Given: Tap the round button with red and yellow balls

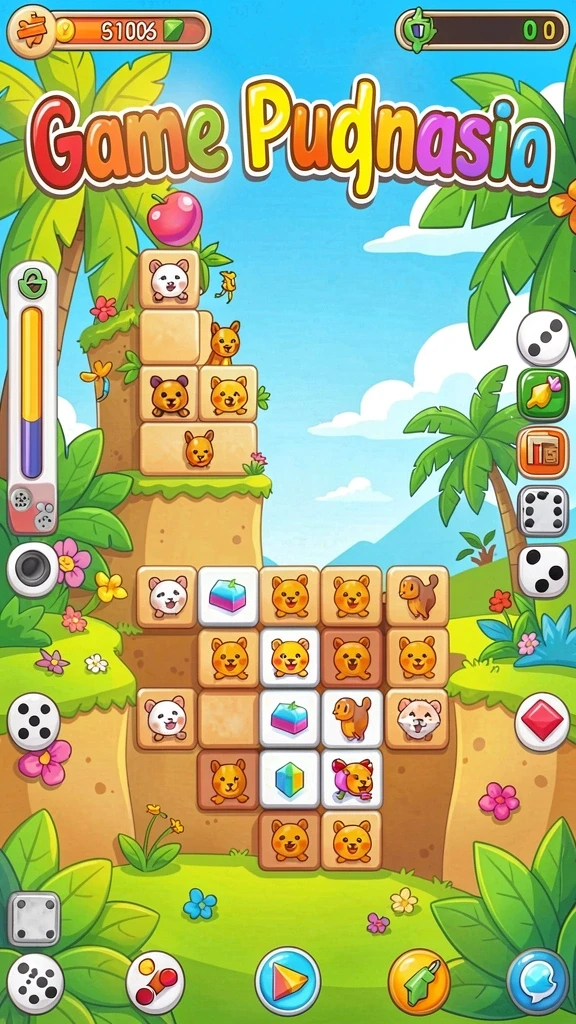Looking at the screenshot, I should (x=155, y=982).
